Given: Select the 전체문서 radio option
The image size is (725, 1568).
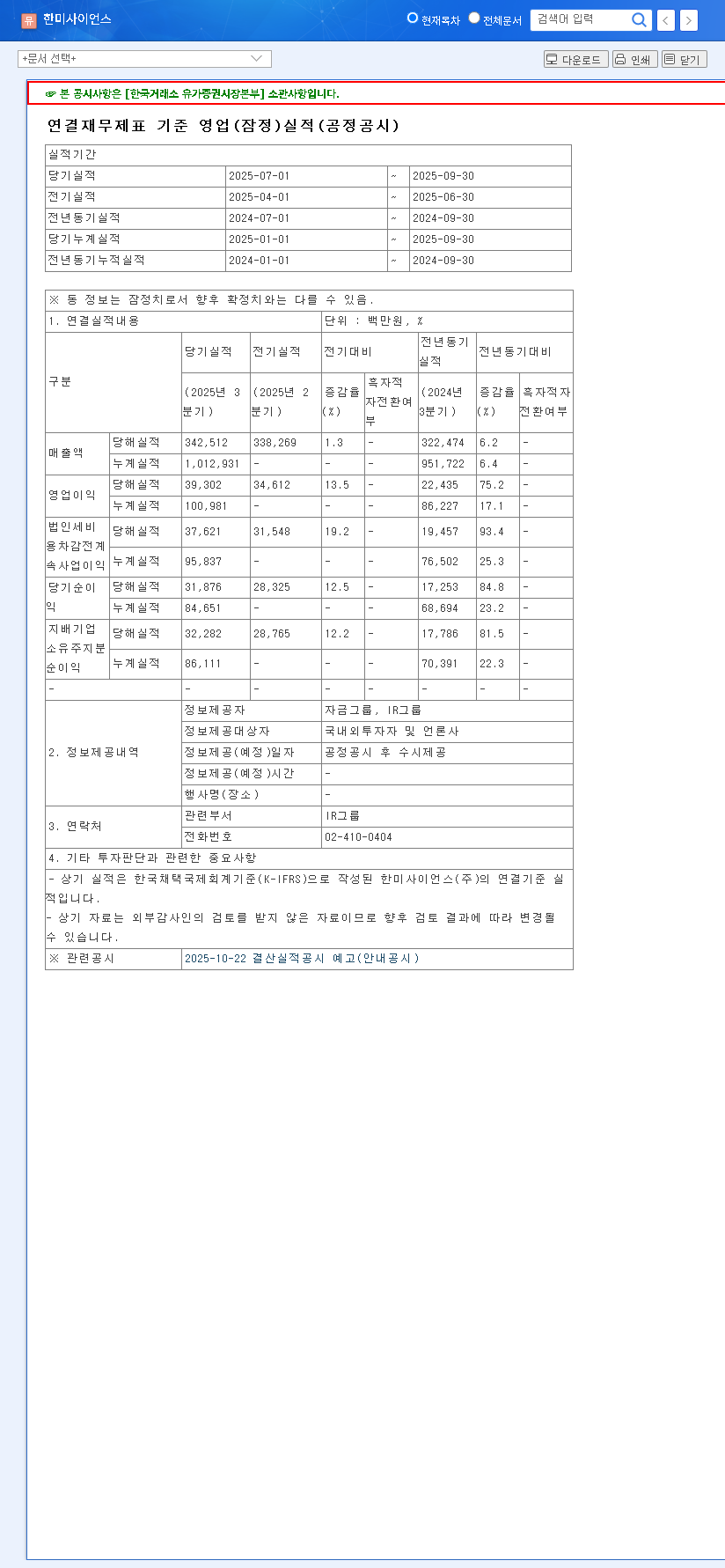Looking at the screenshot, I should coord(474,18).
